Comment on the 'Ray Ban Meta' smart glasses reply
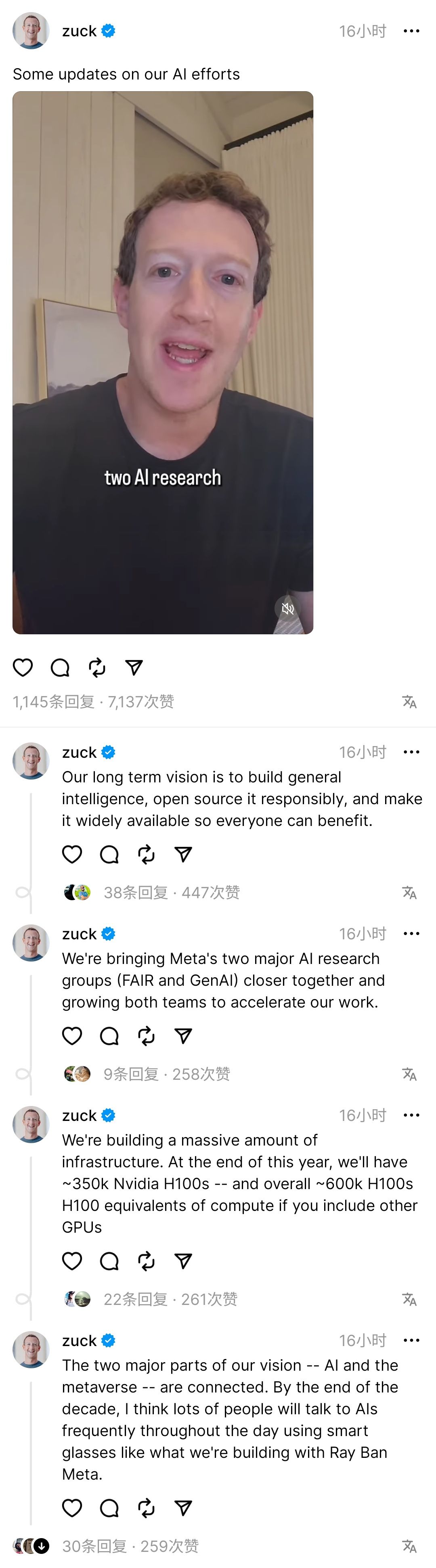436x1568 pixels. click(x=109, y=1508)
